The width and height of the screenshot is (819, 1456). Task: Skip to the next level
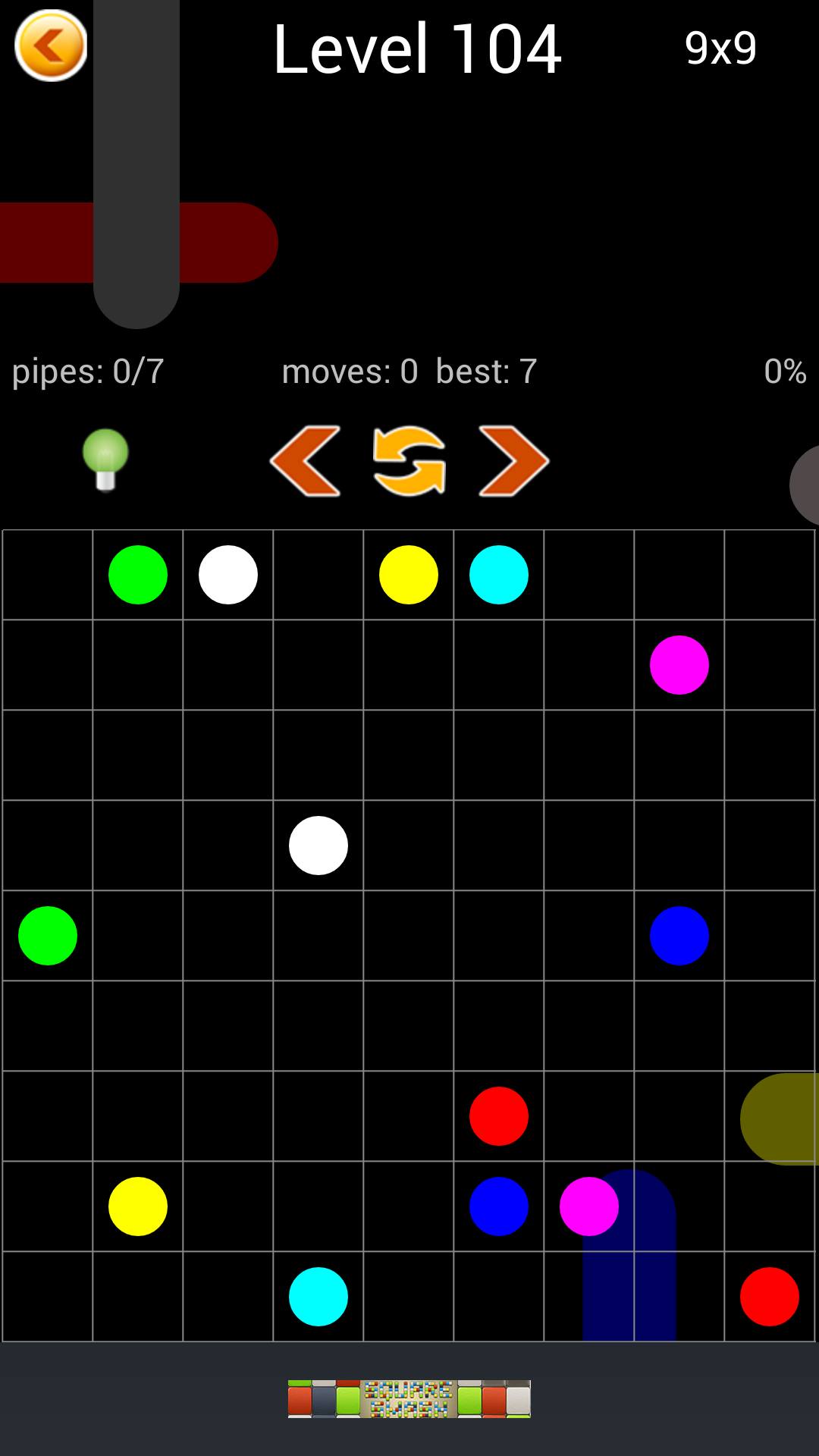click(513, 461)
